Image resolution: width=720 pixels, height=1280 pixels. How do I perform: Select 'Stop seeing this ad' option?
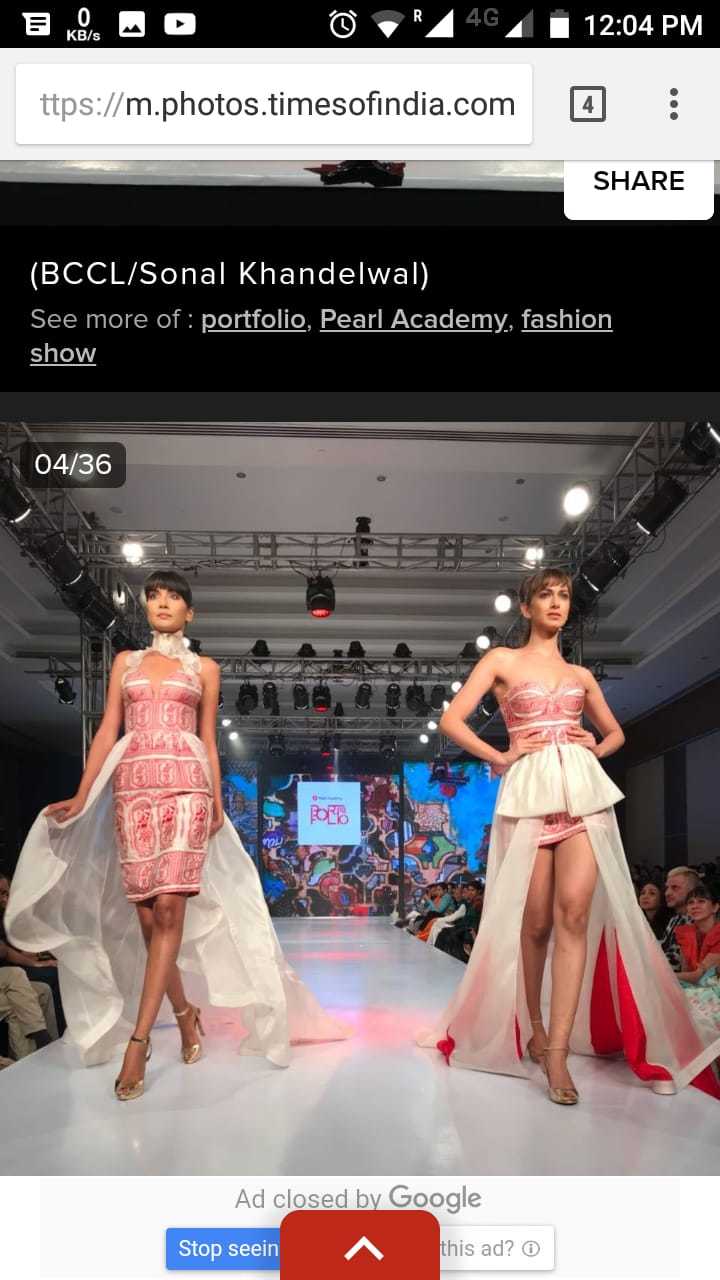pyautogui.click(x=224, y=1248)
